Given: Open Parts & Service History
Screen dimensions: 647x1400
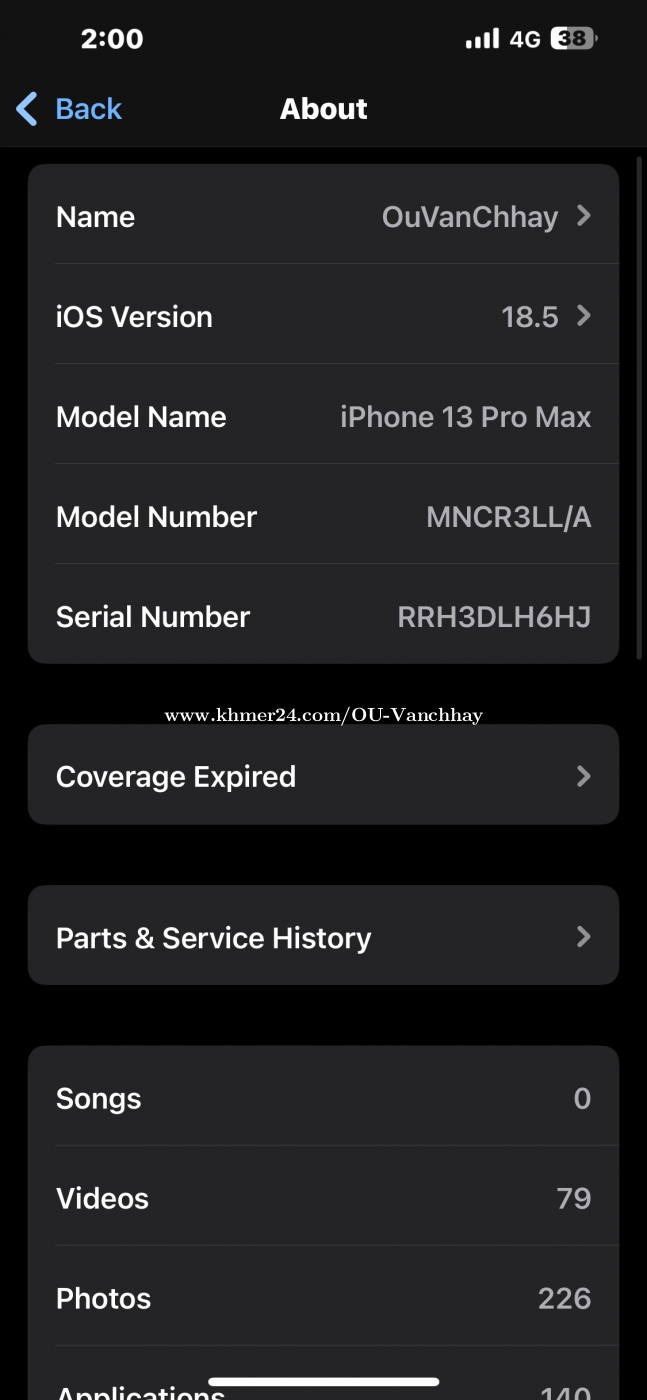Looking at the screenshot, I should pos(323,937).
